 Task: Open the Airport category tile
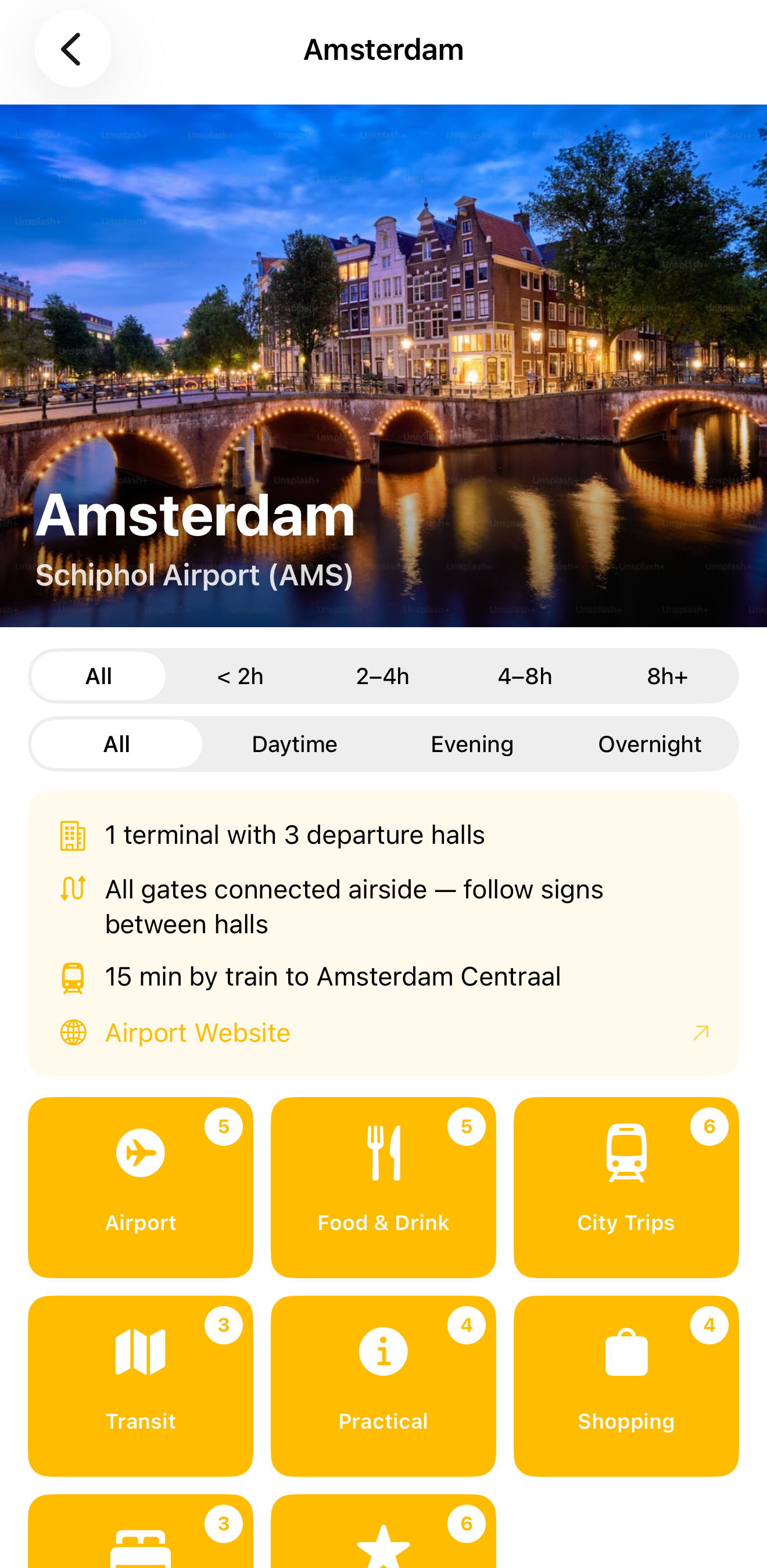click(x=141, y=1187)
